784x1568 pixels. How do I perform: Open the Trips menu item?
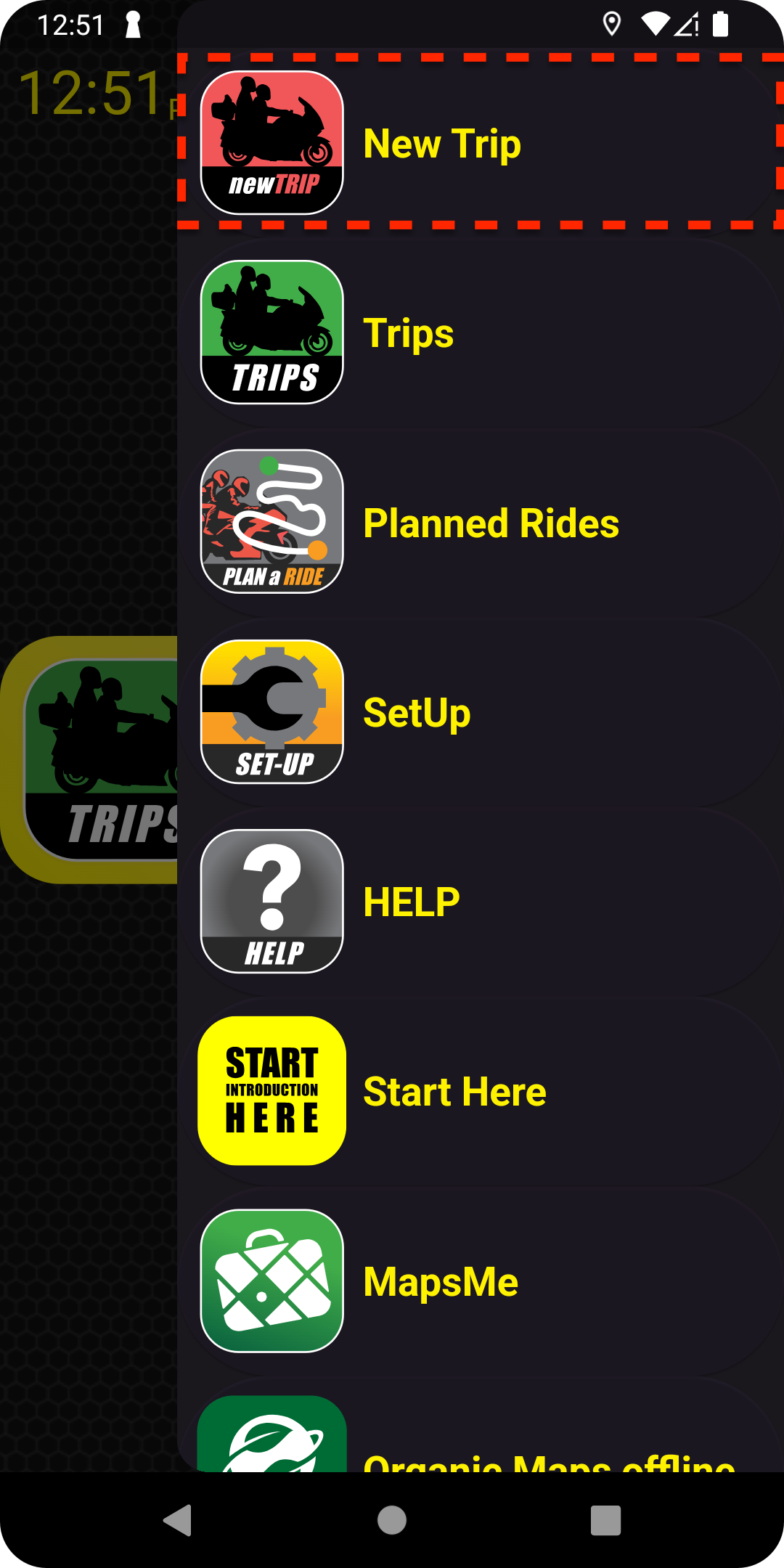(479, 332)
